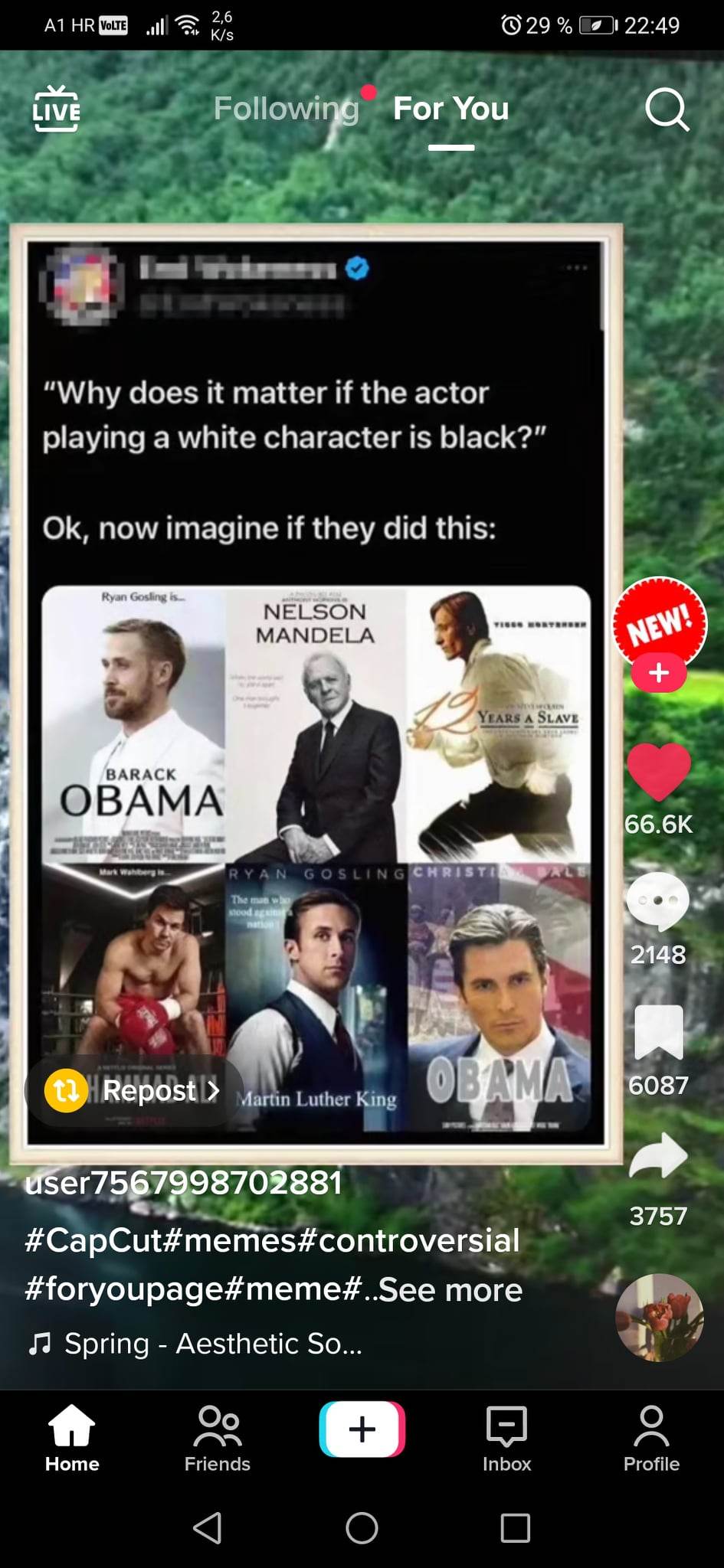Like this video with the heart
Image resolution: width=724 pixels, height=1568 pixels.
point(658,772)
